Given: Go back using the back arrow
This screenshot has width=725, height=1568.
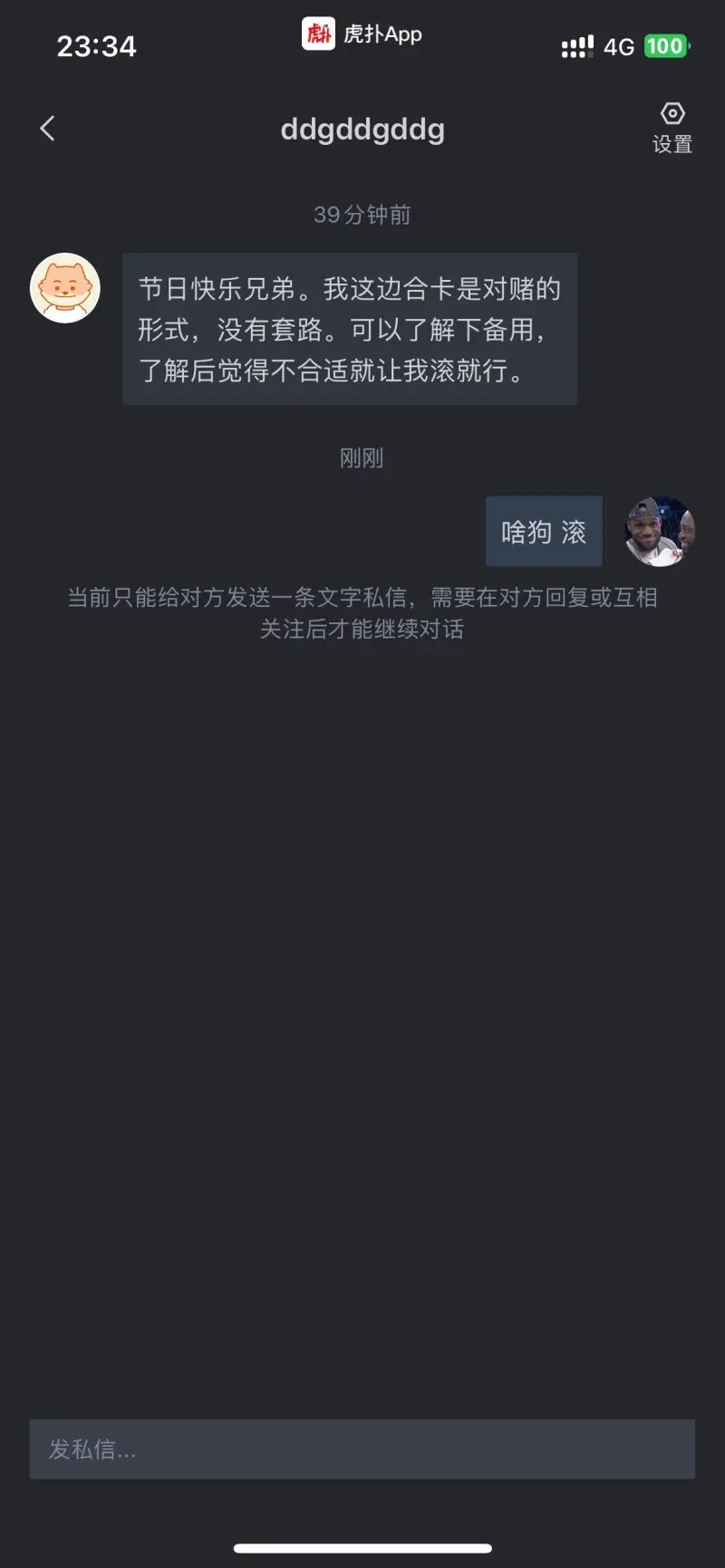Looking at the screenshot, I should [x=48, y=129].
